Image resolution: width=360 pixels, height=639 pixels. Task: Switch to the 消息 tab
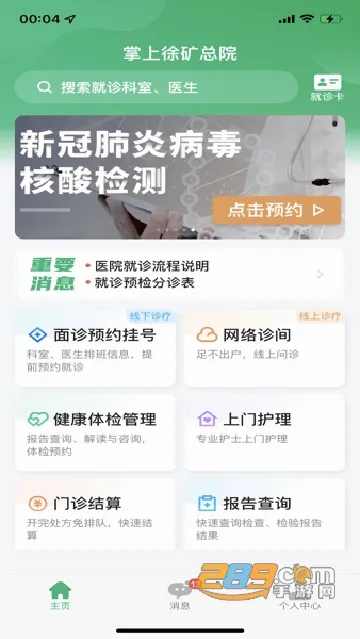point(180,595)
